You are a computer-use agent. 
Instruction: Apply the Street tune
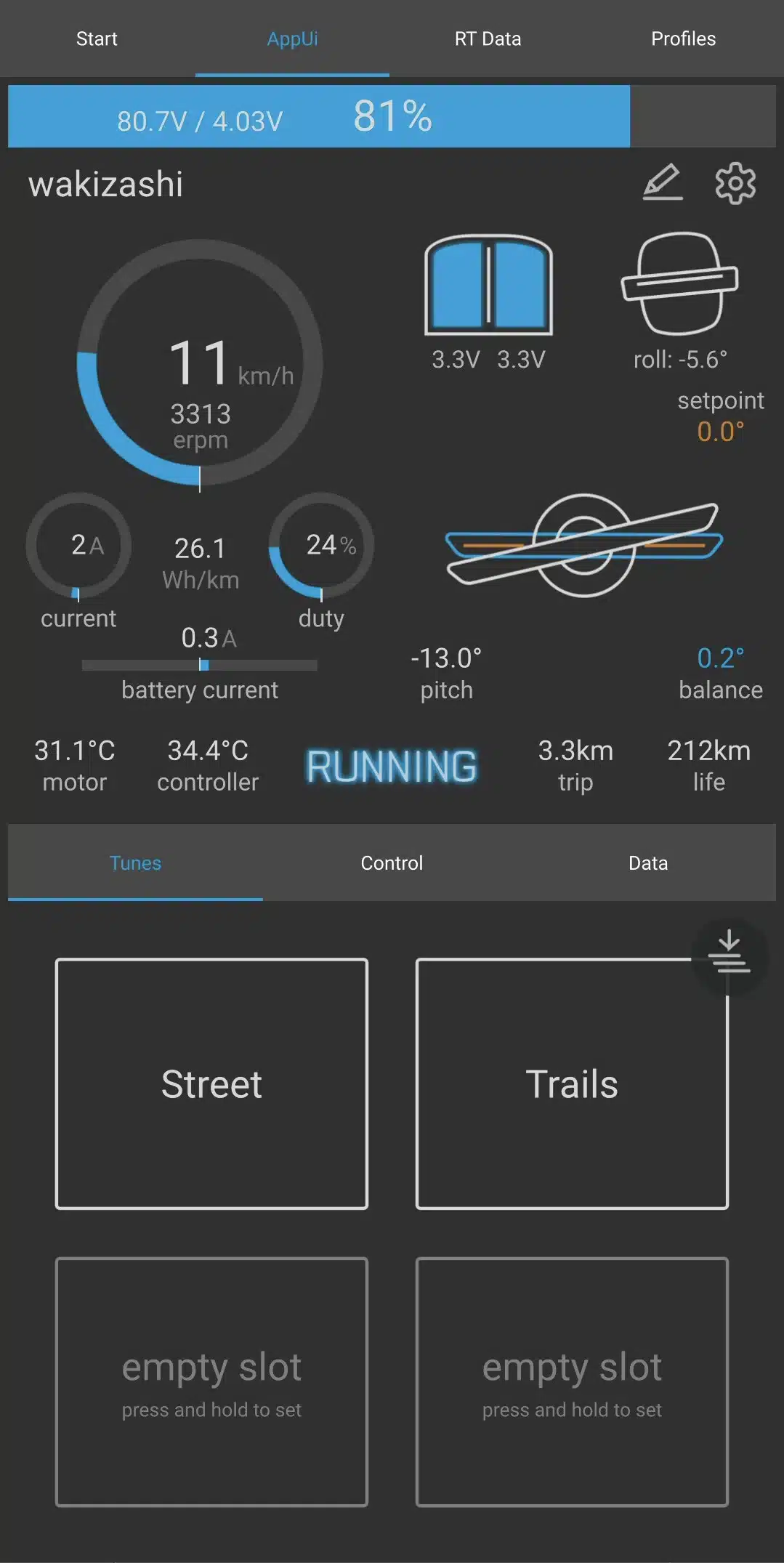tap(211, 1083)
